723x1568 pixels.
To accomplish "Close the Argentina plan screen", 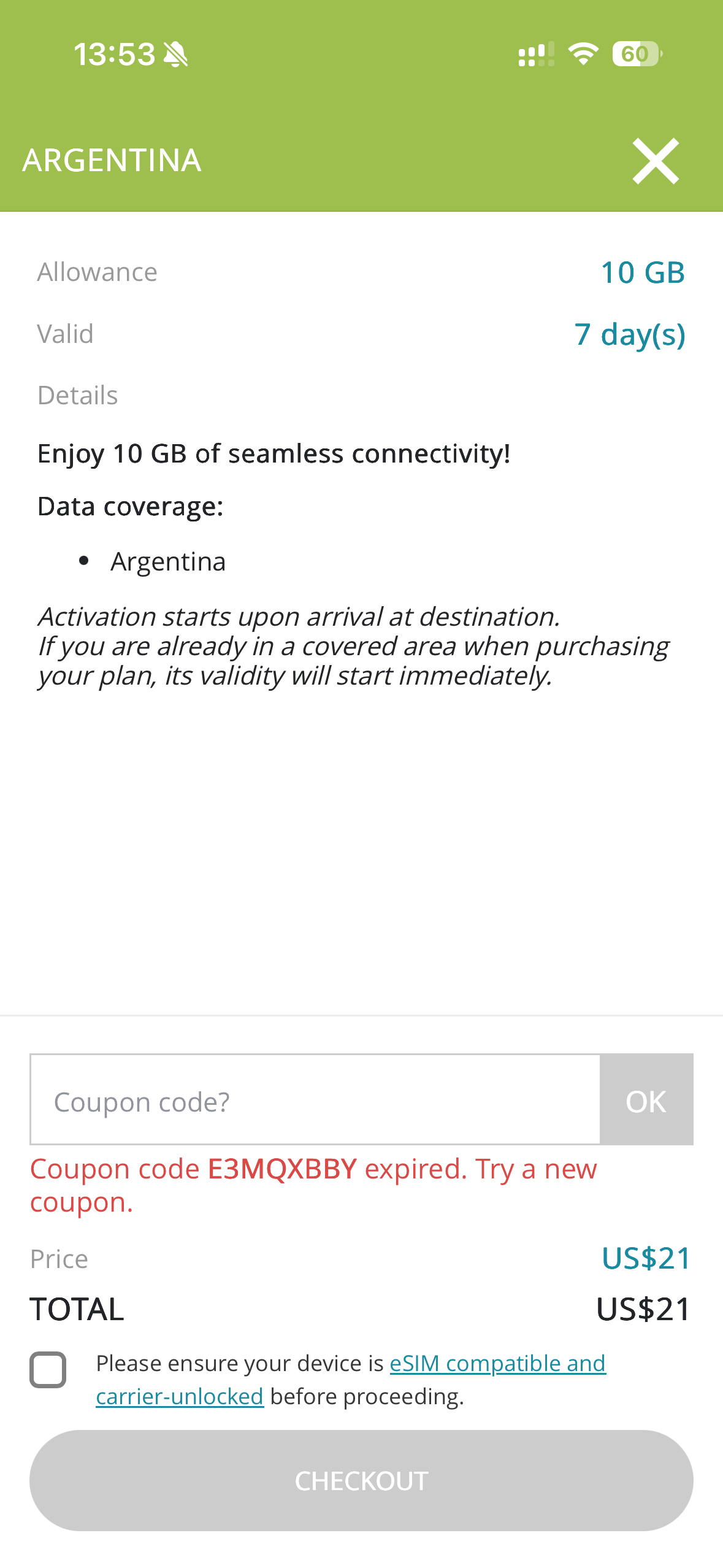I will (x=655, y=161).
